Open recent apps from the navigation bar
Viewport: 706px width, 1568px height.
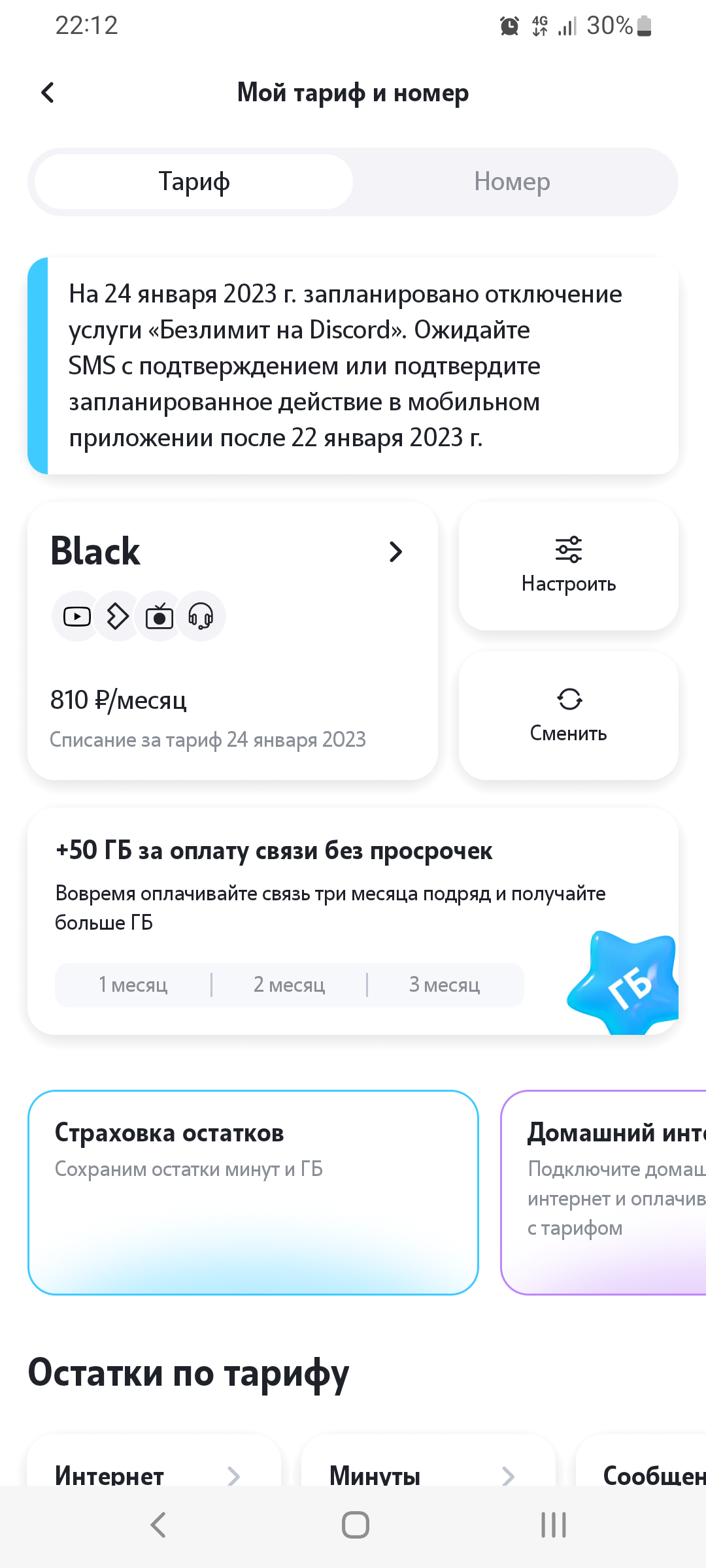[x=553, y=1526]
